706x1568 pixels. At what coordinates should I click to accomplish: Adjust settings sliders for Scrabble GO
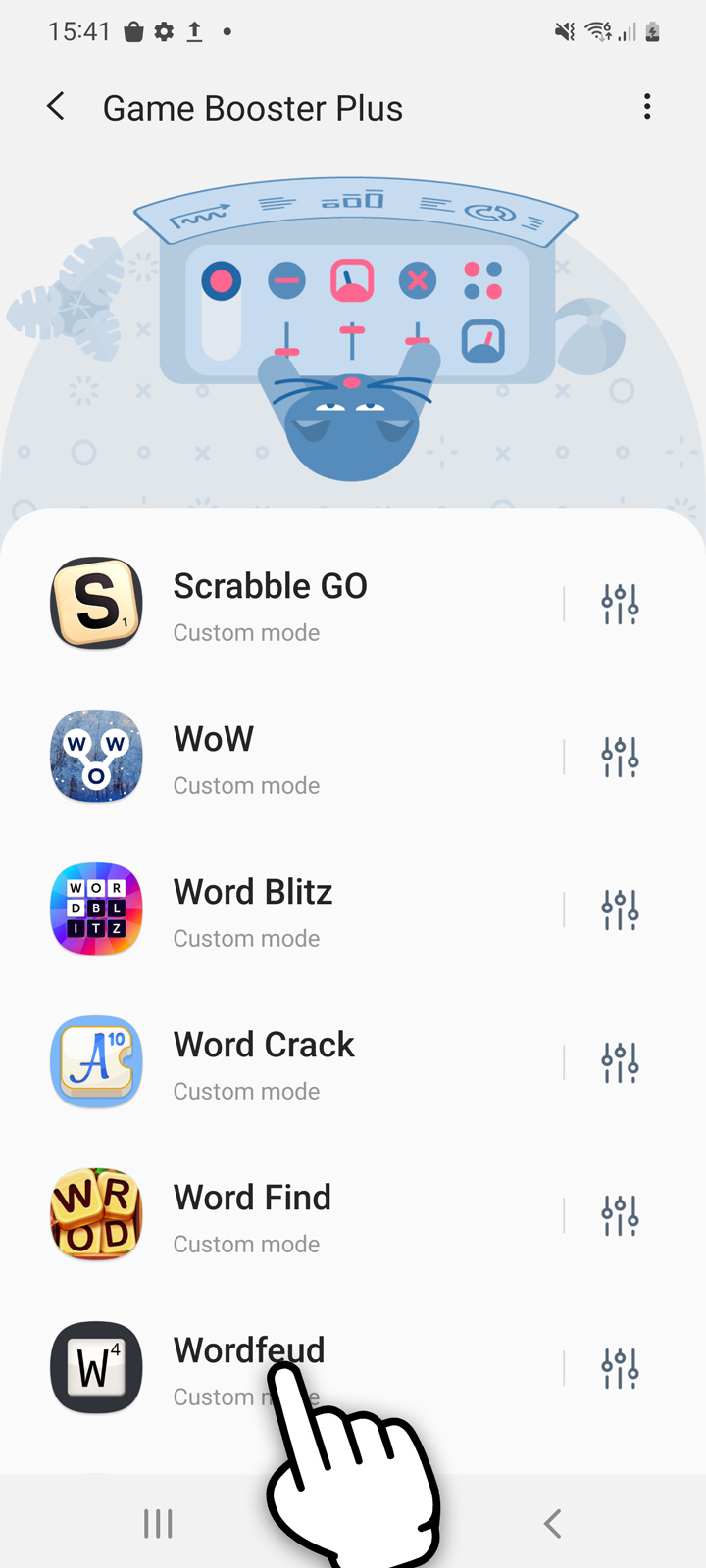[x=620, y=605]
